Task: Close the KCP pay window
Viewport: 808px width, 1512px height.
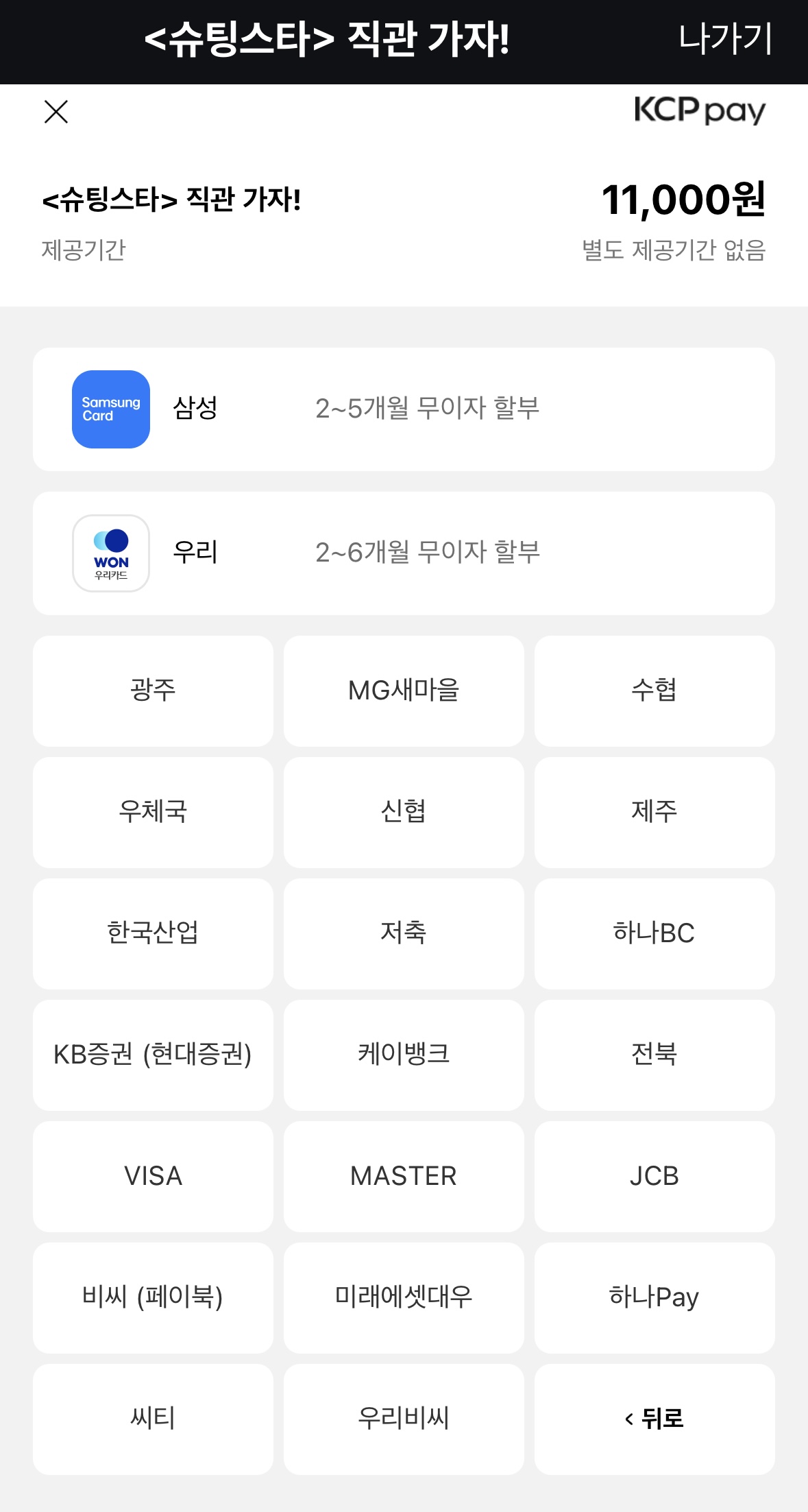Action: 56,112
